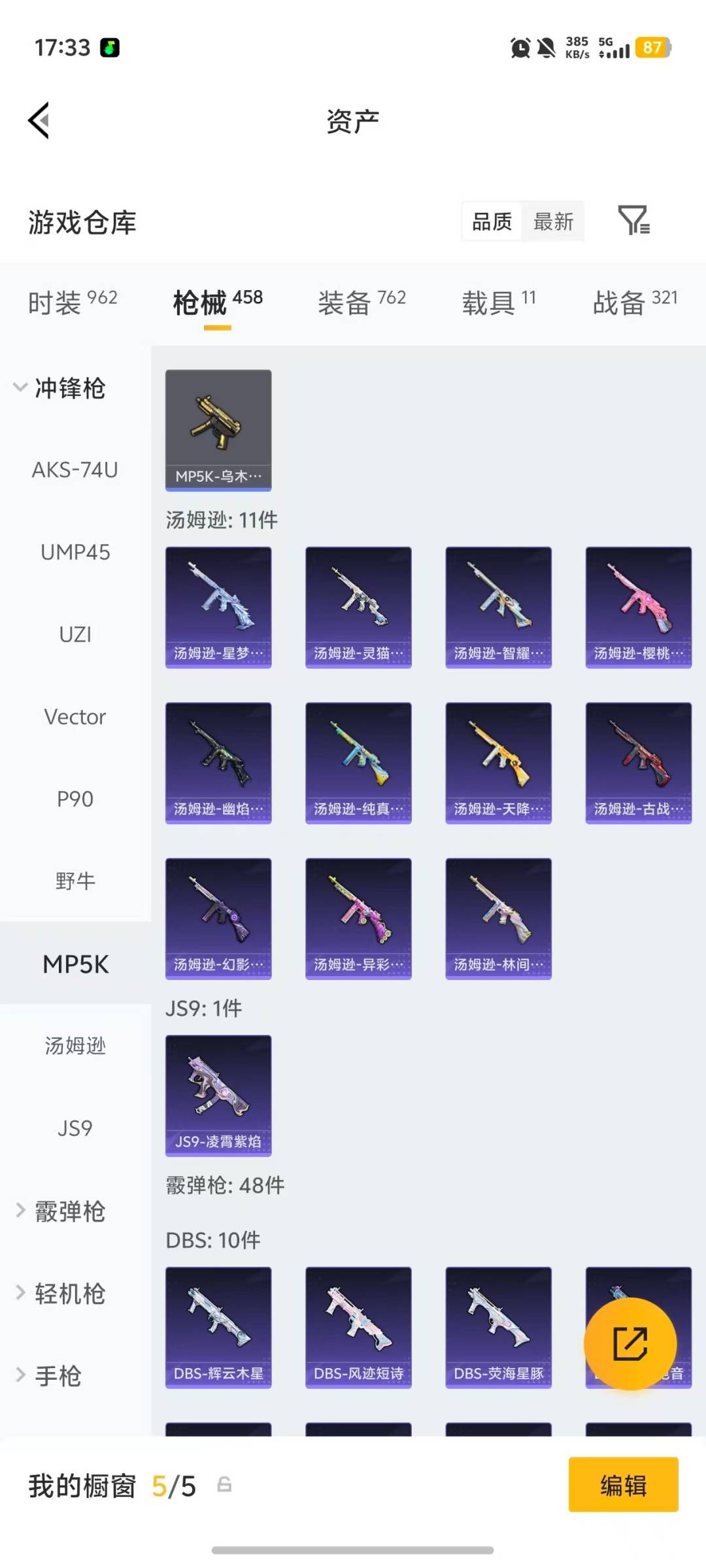Screen dimensions: 706x1568
Task: Switch to the 战备 tab
Action: pos(634,302)
